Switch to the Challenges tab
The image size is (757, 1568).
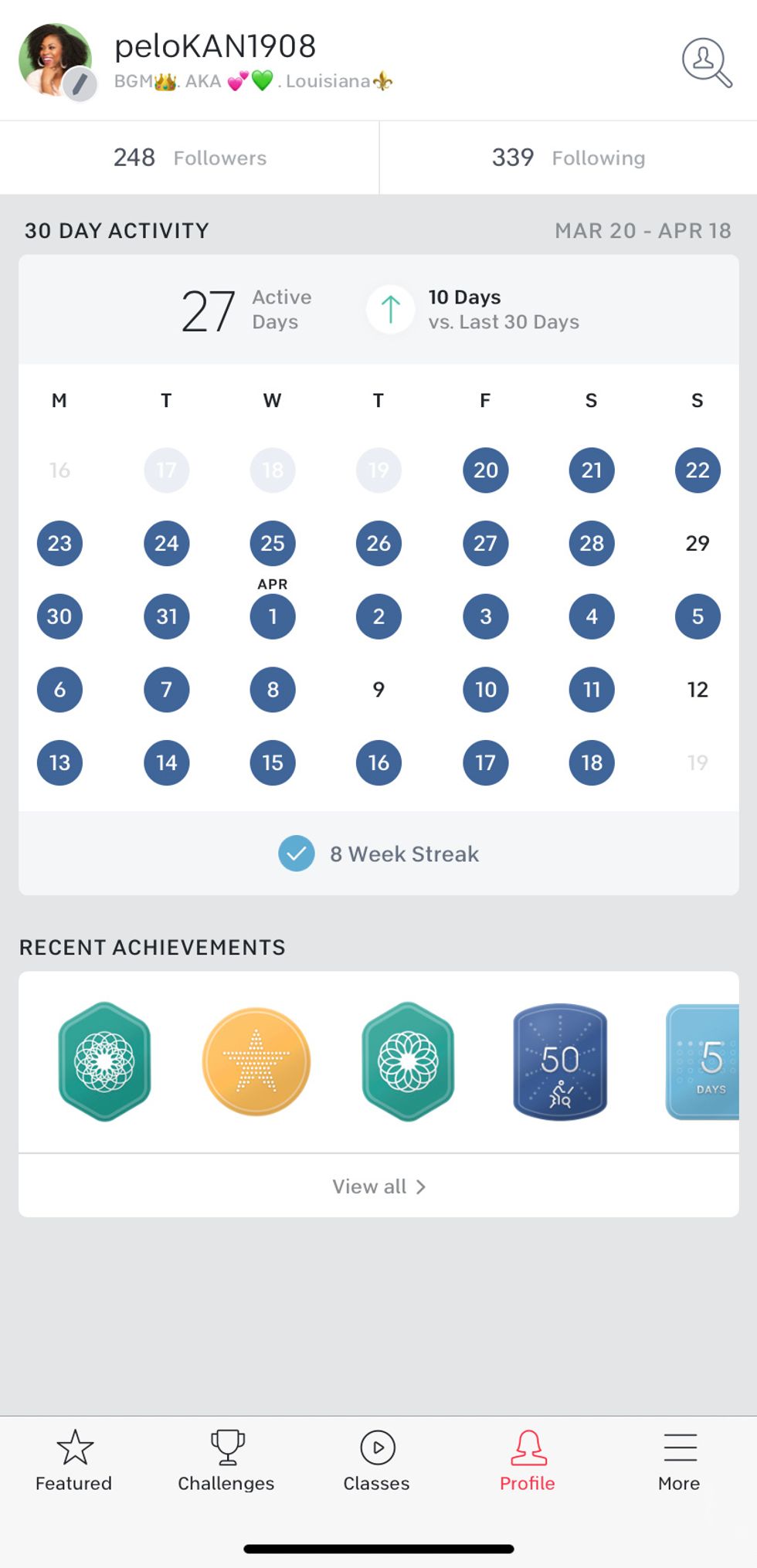(226, 1461)
